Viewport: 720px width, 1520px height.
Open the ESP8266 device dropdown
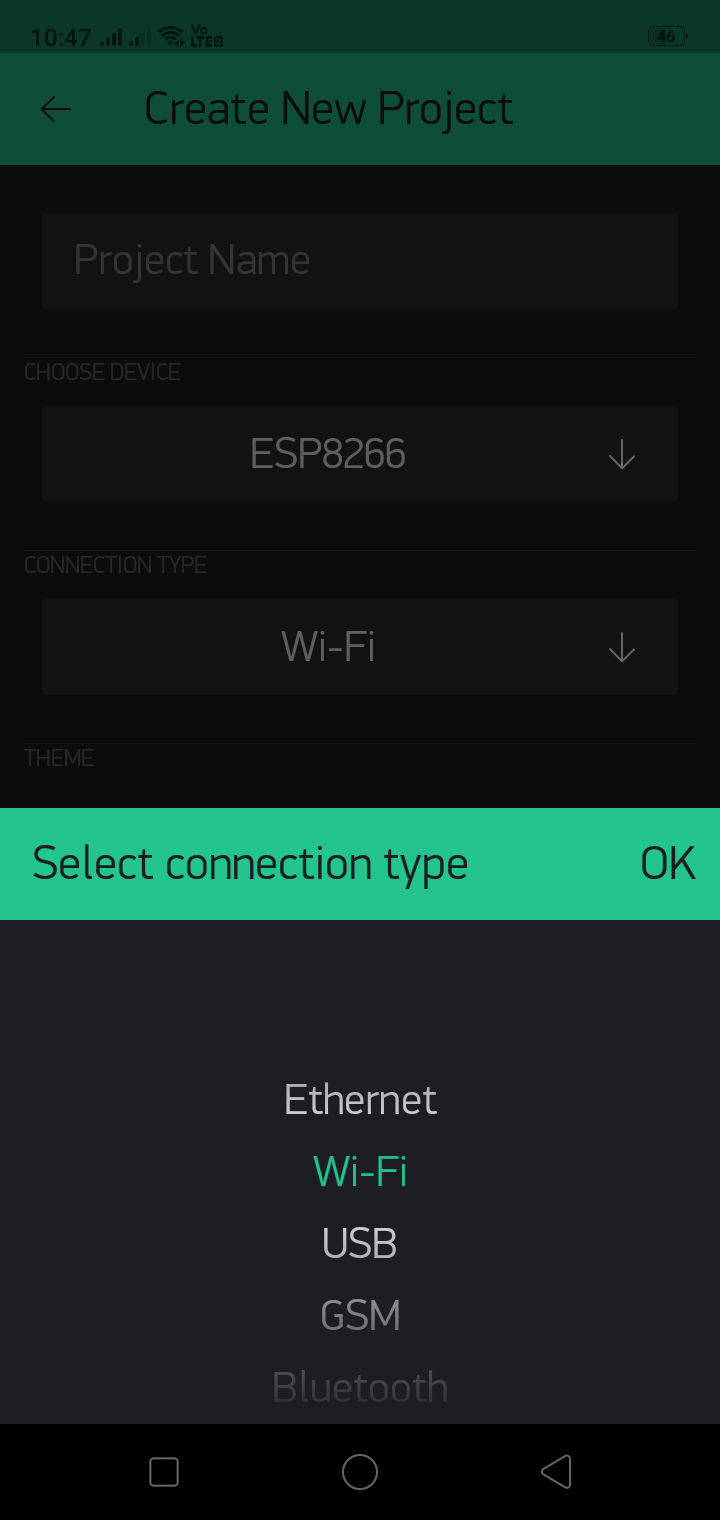tap(360, 454)
